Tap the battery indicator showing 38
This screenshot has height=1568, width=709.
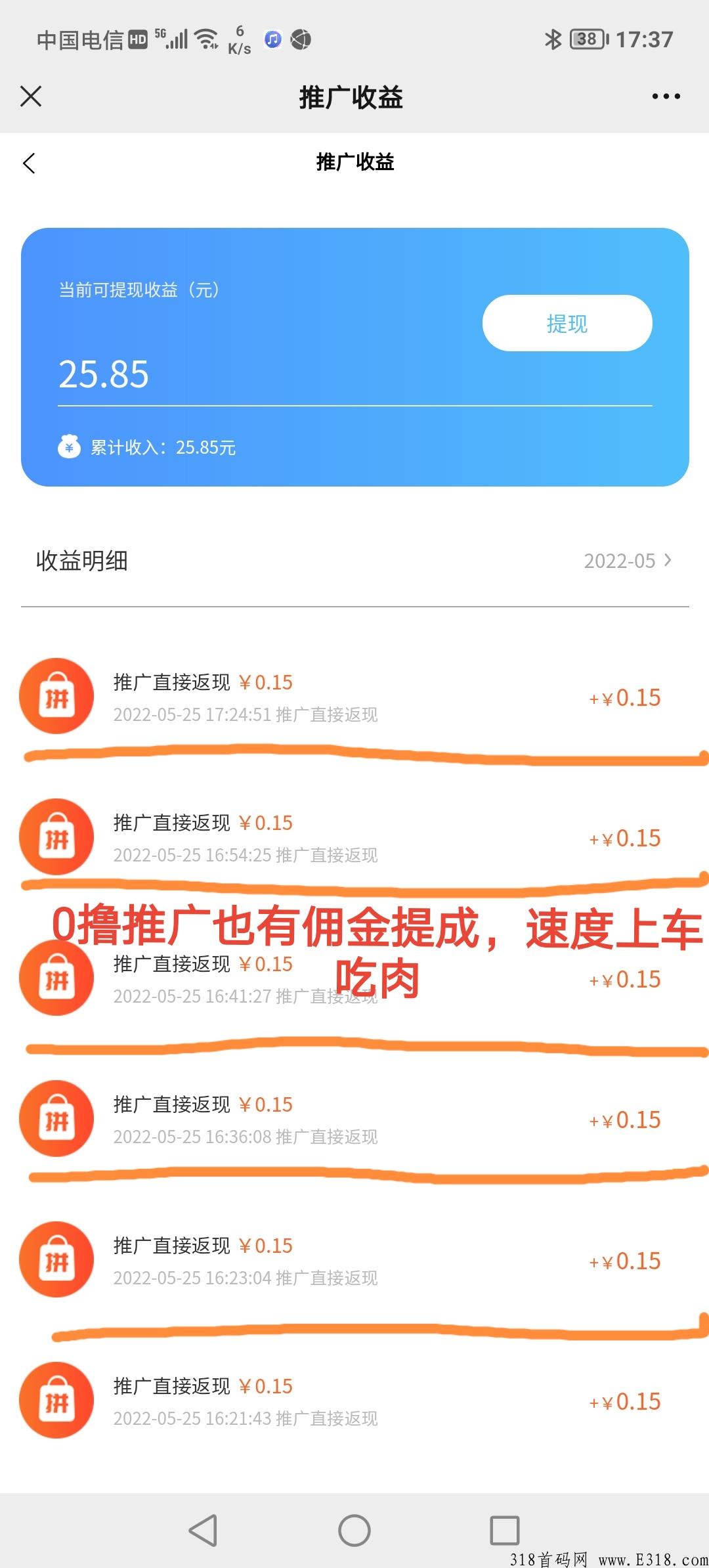coord(586,39)
